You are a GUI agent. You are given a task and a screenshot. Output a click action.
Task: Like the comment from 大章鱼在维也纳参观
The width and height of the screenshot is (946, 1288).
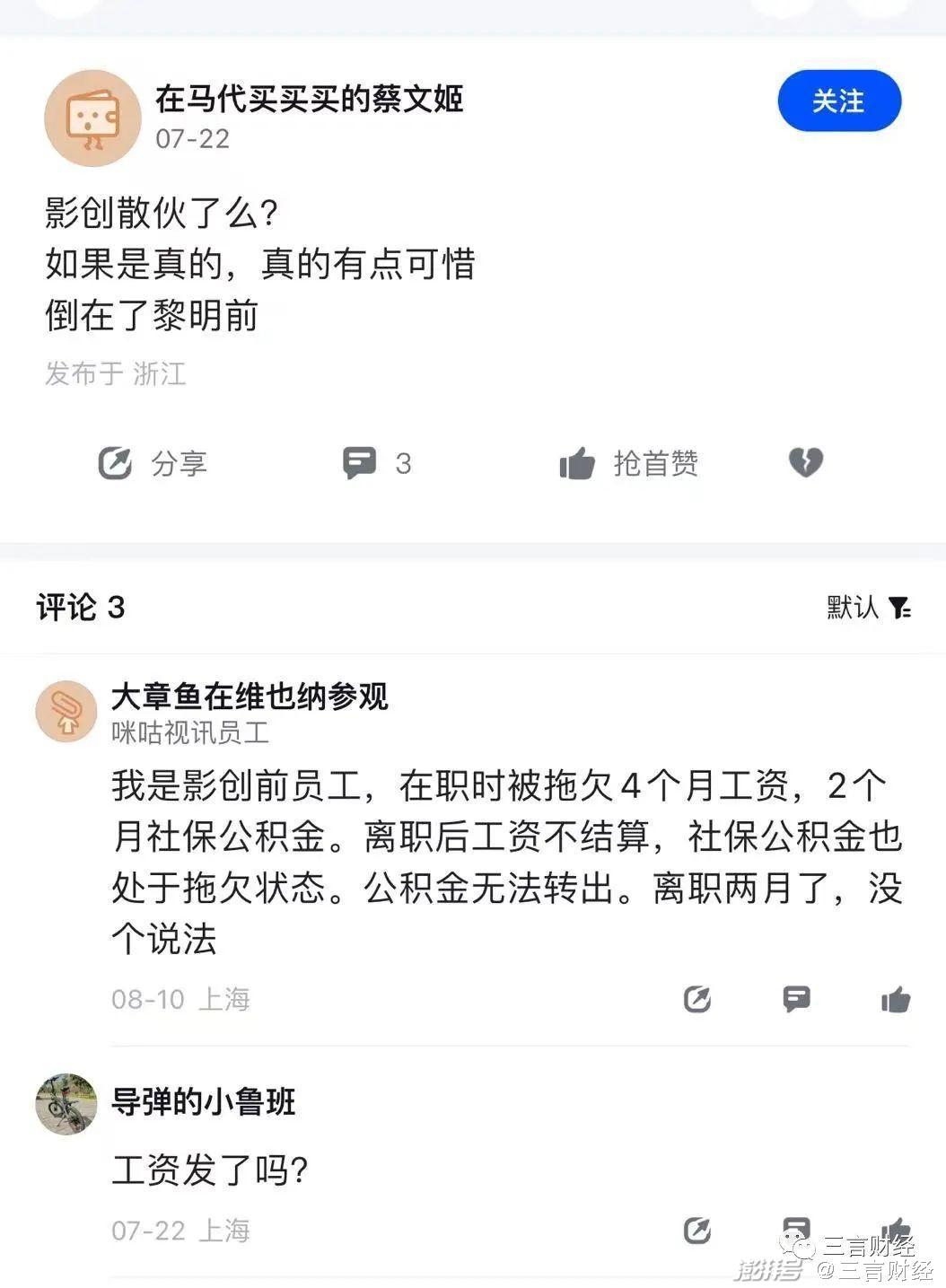895,999
